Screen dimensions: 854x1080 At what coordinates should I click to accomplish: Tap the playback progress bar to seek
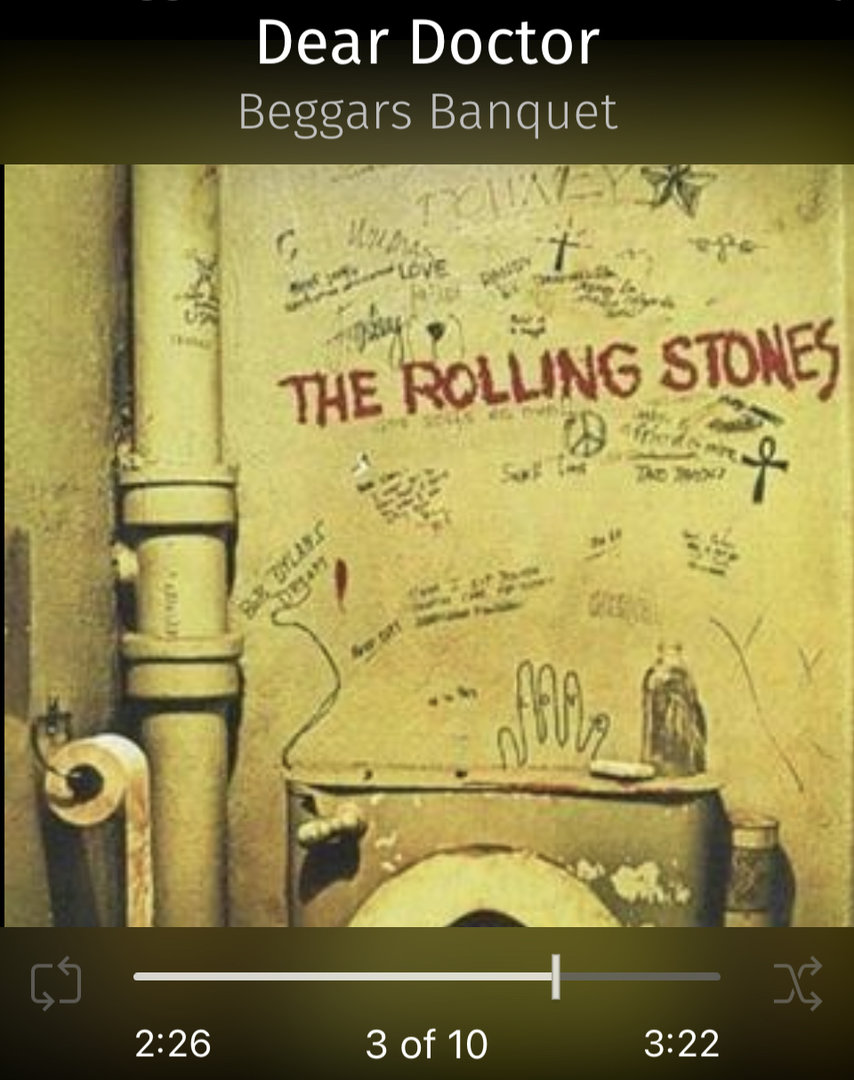pyautogui.click(x=427, y=976)
